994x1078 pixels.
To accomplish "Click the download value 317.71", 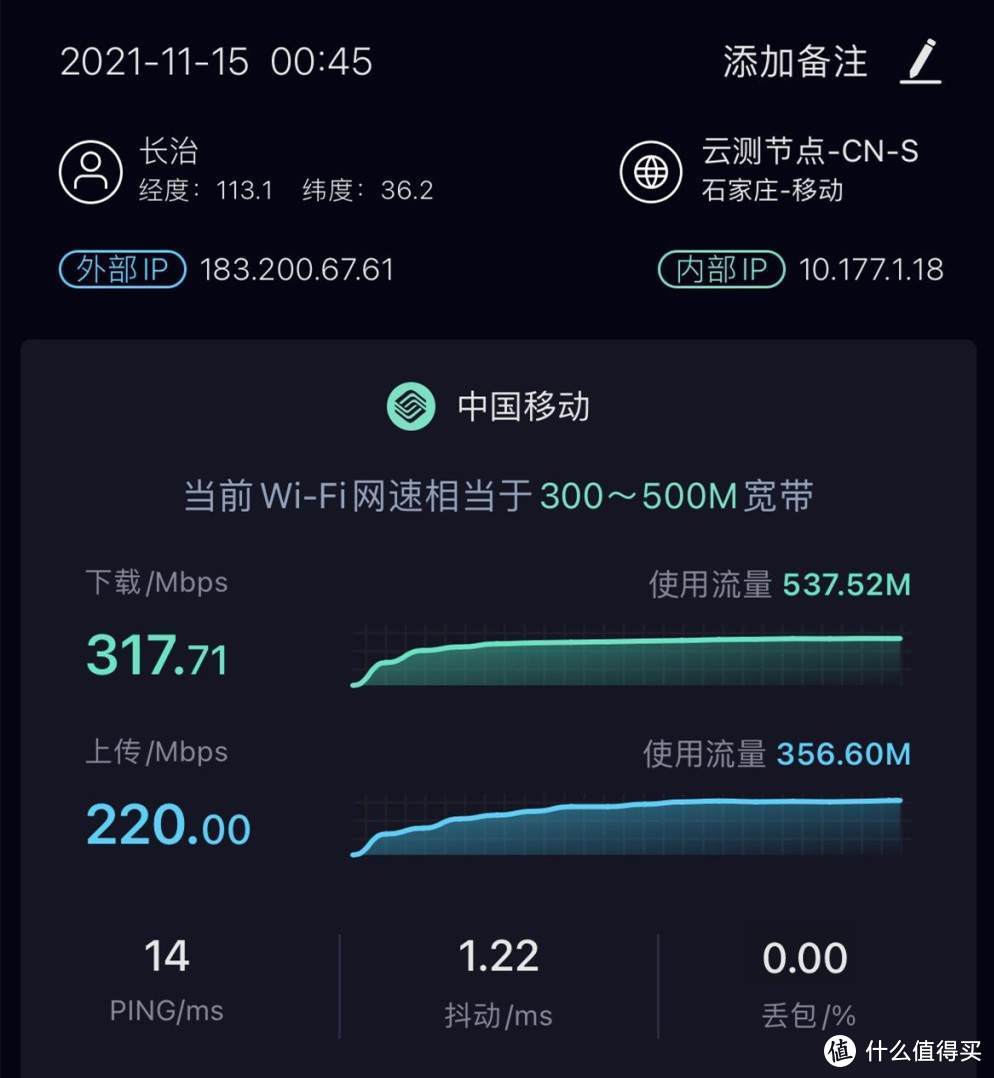I will [155, 655].
